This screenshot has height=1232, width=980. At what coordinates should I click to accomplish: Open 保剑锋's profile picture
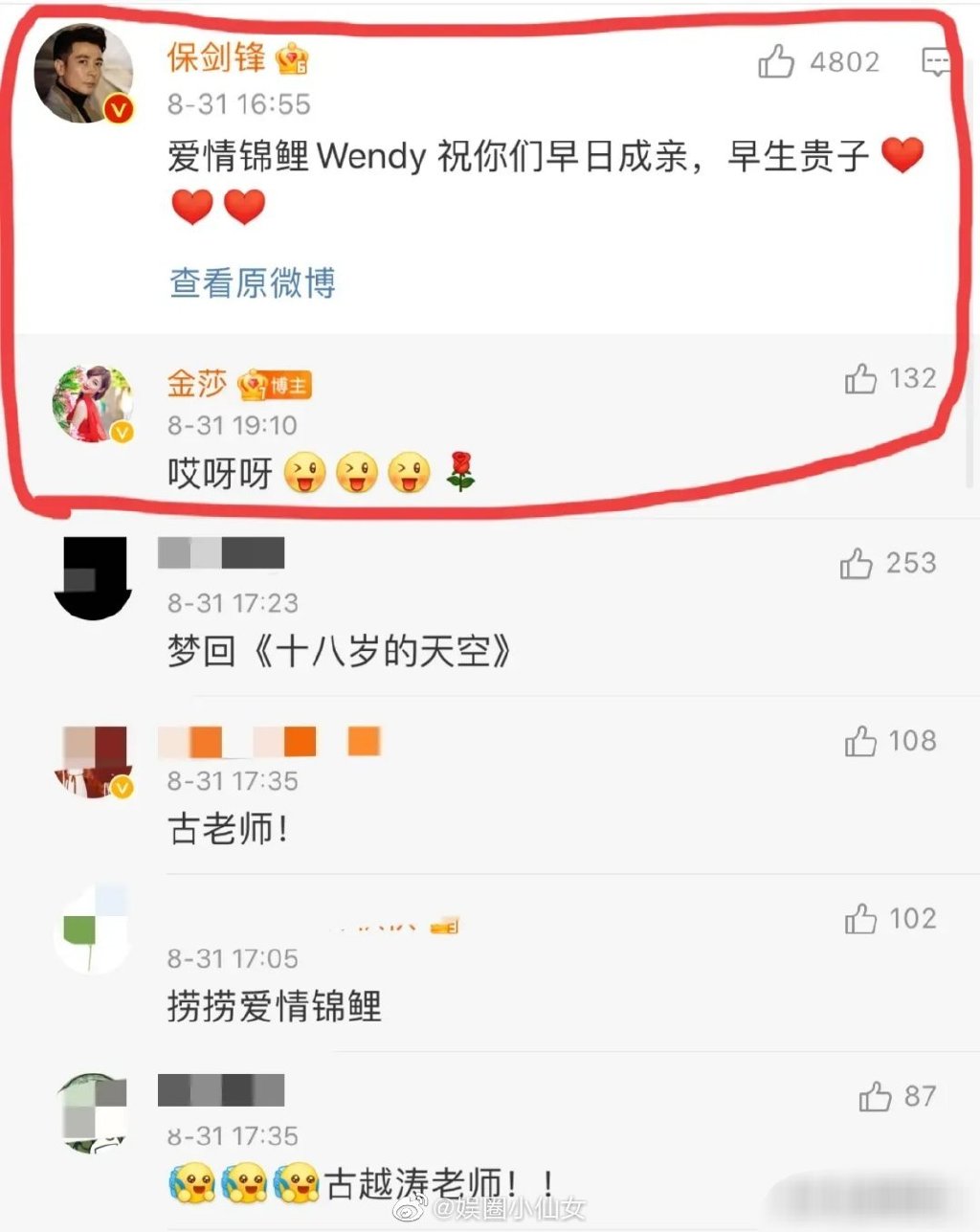coord(83,75)
